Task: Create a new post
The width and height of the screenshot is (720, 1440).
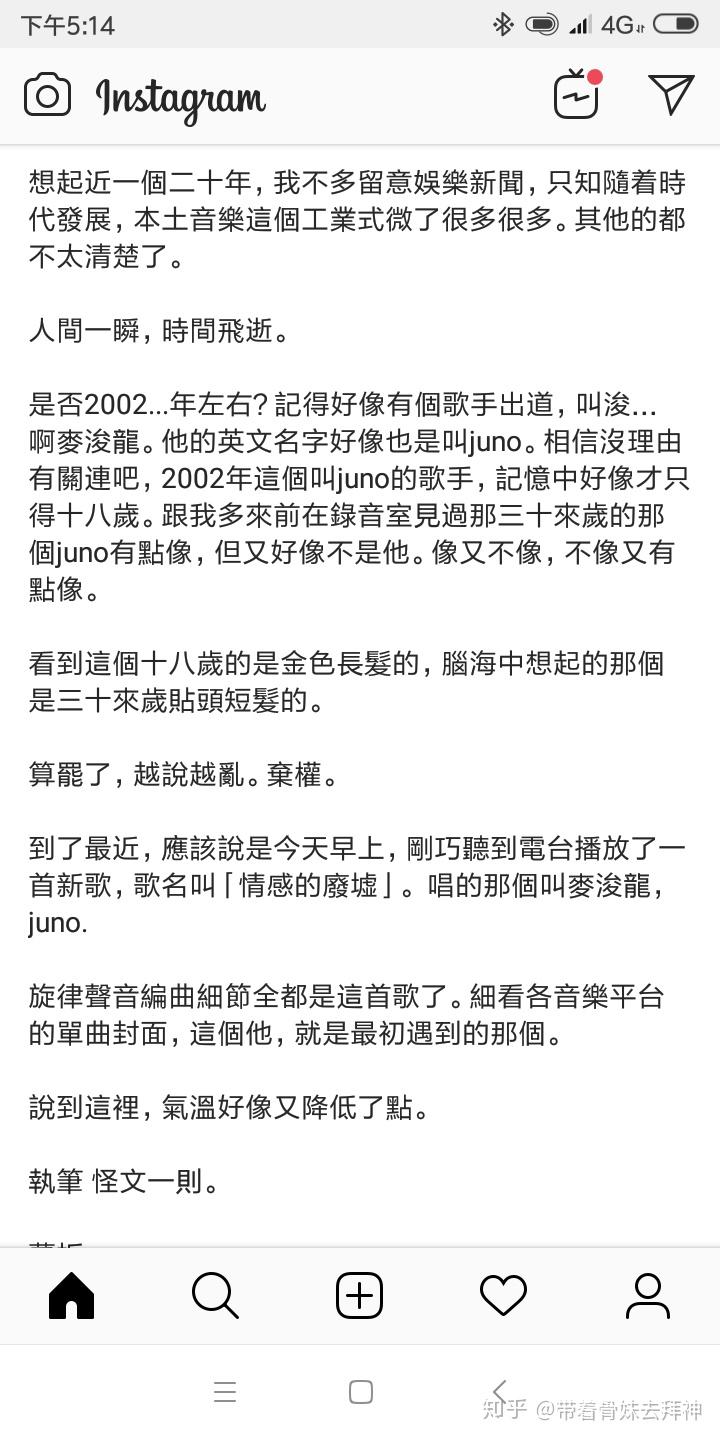Action: (359, 1296)
